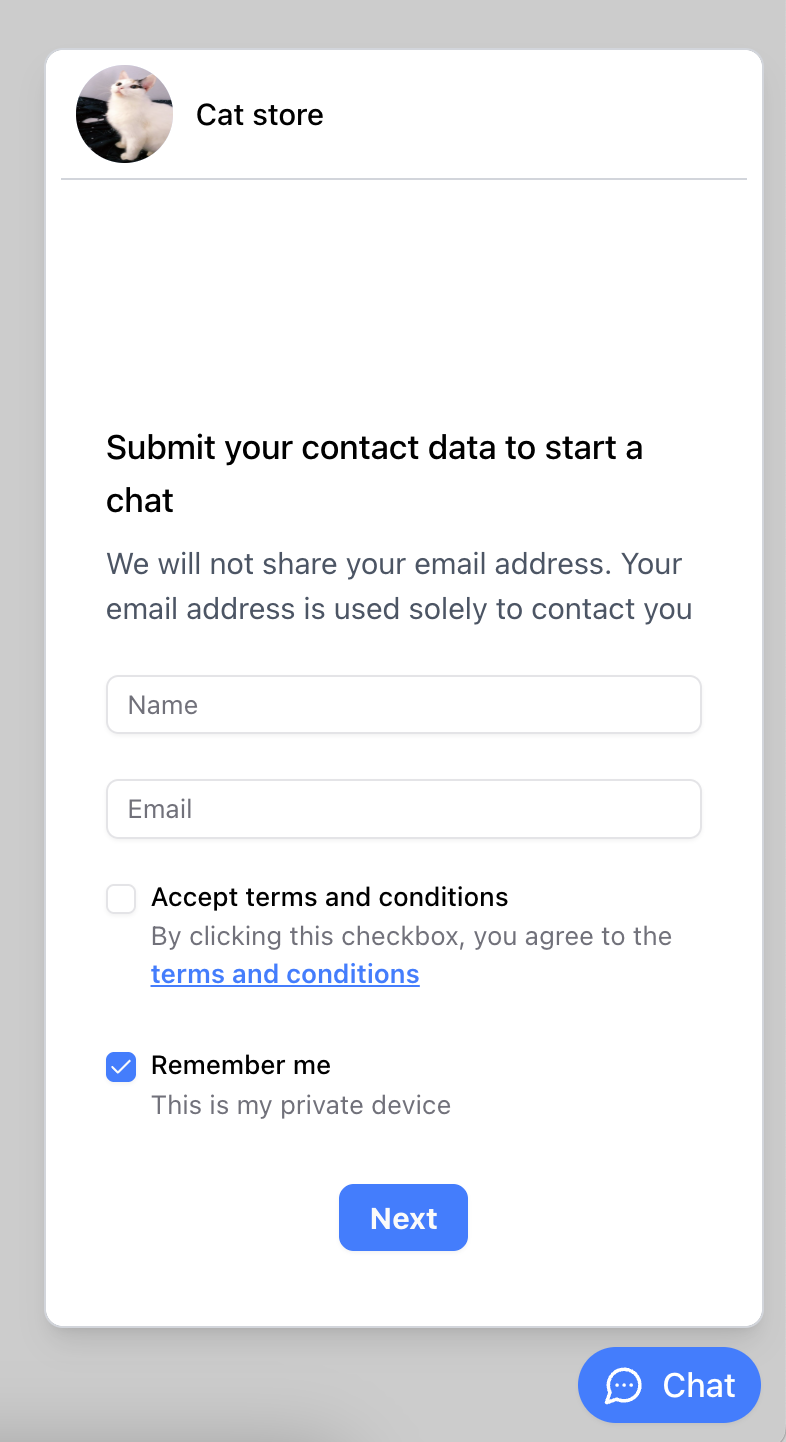Screen dimensions: 786x1442
Task: Tap the Email text field
Action: click(403, 809)
